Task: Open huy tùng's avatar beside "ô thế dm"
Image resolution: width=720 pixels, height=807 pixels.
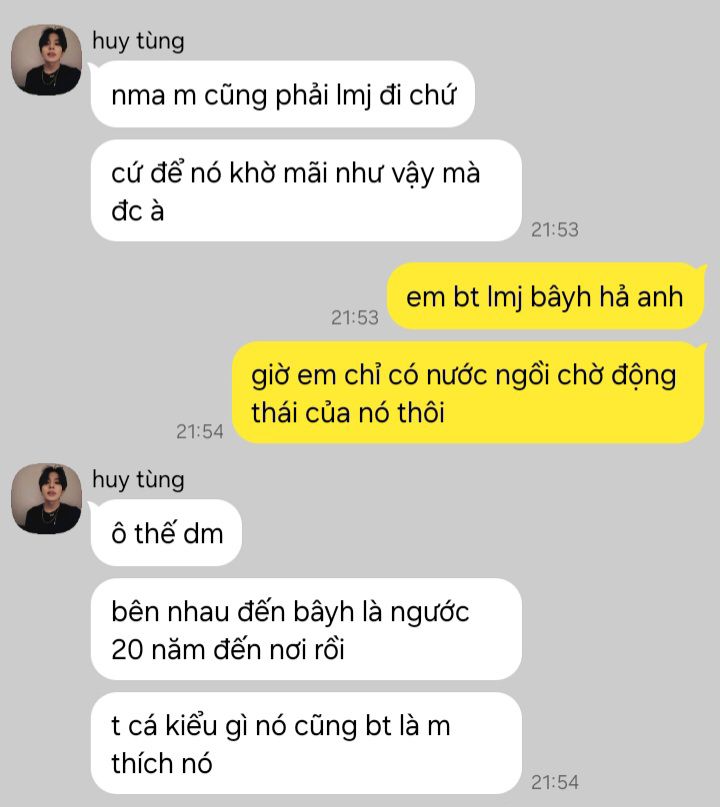Action: click(x=46, y=498)
